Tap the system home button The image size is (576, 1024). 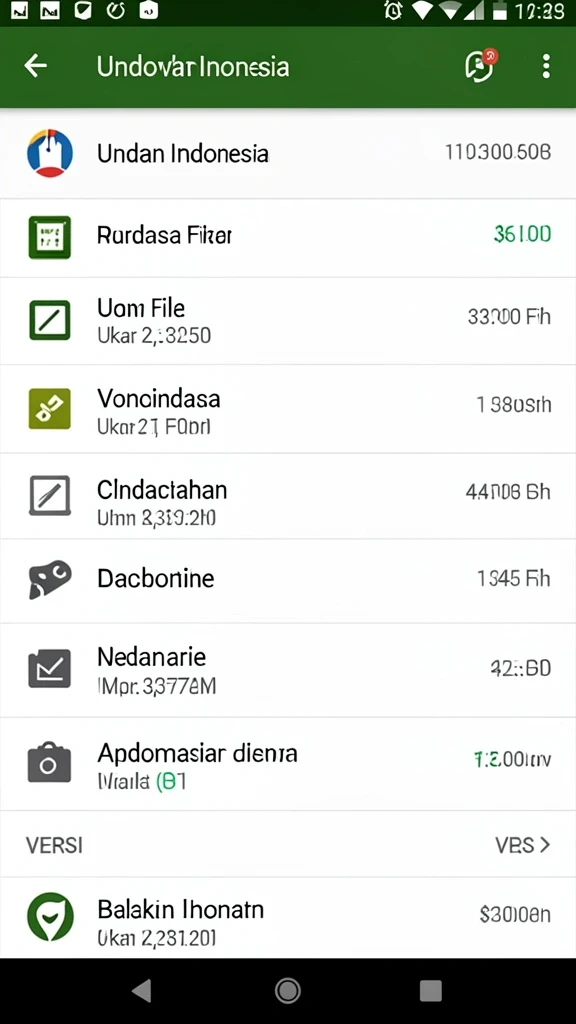click(x=287, y=991)
